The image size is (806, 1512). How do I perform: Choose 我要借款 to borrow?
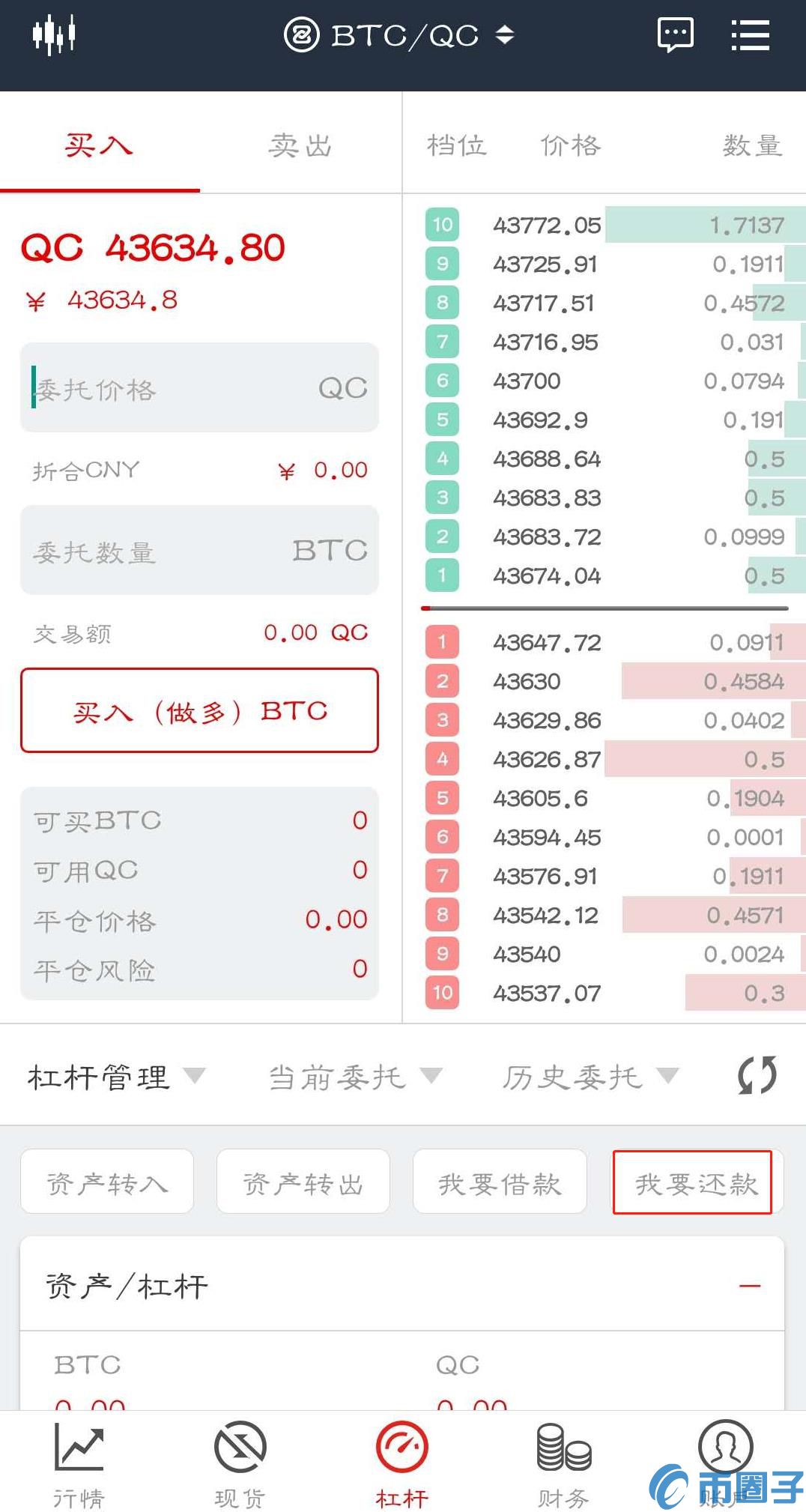coord(500,1182)
